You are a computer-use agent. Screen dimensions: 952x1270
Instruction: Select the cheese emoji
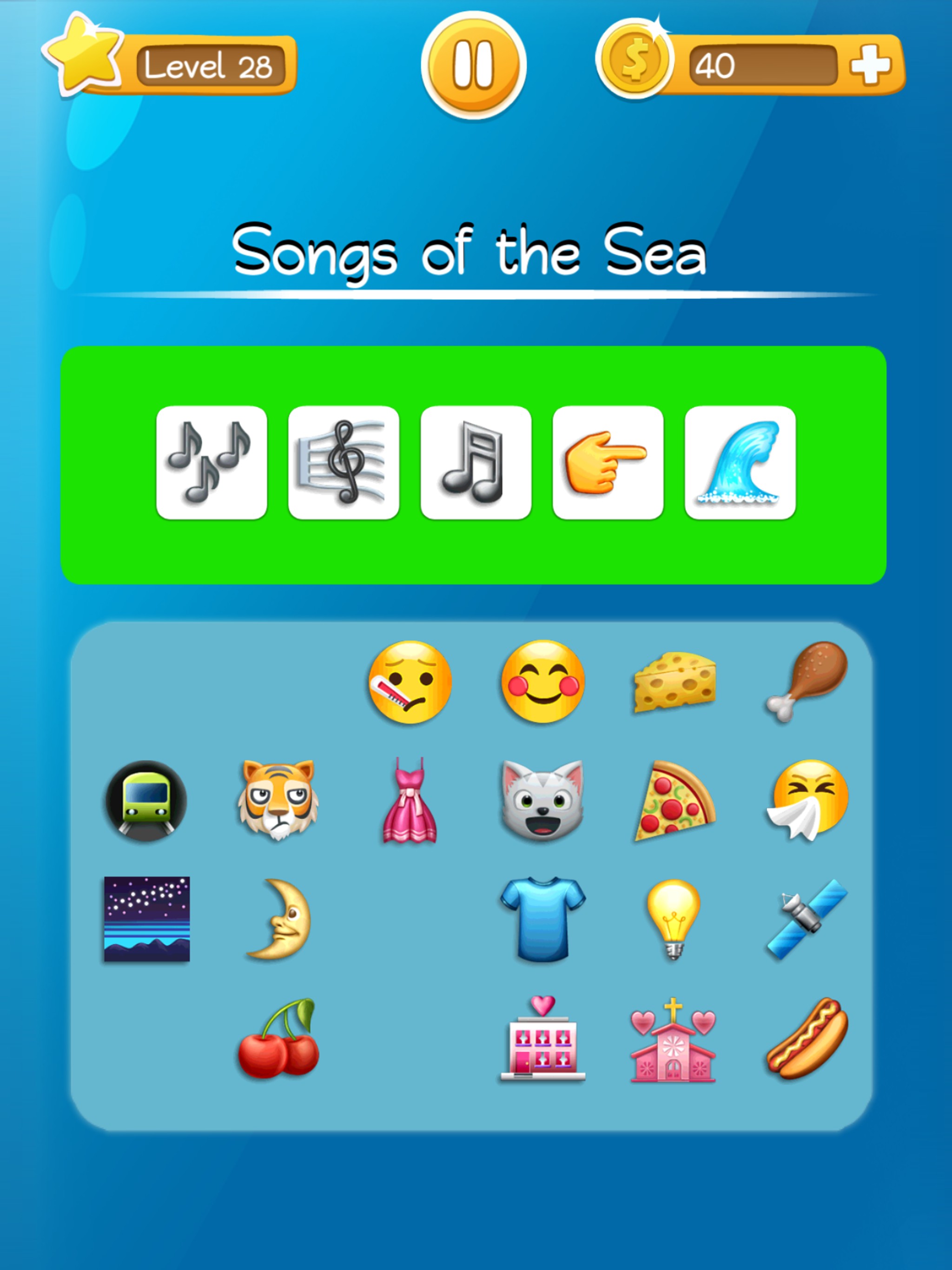point(674,681)
